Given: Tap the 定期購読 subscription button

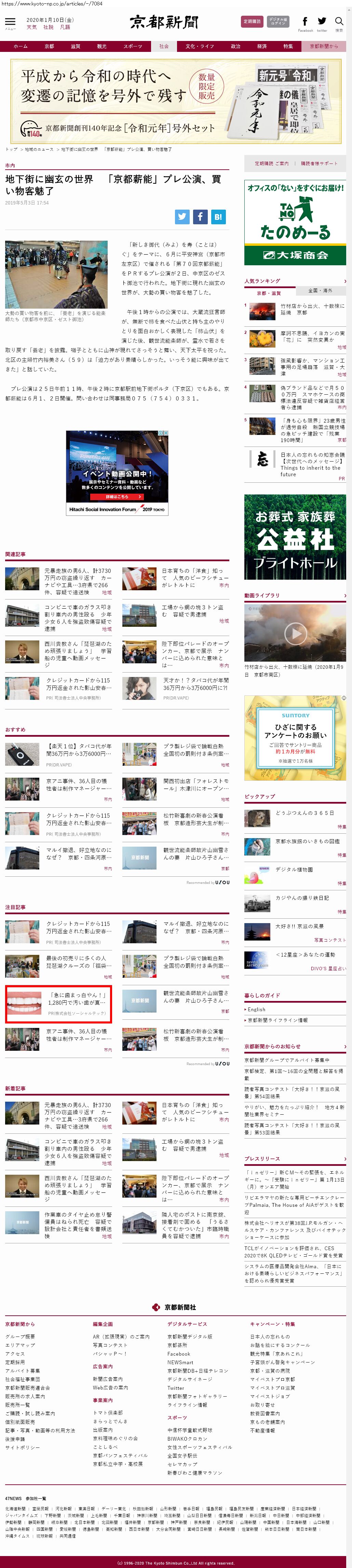Looking at the screenshot, I should pyautogui.click(x=252, y=21).
